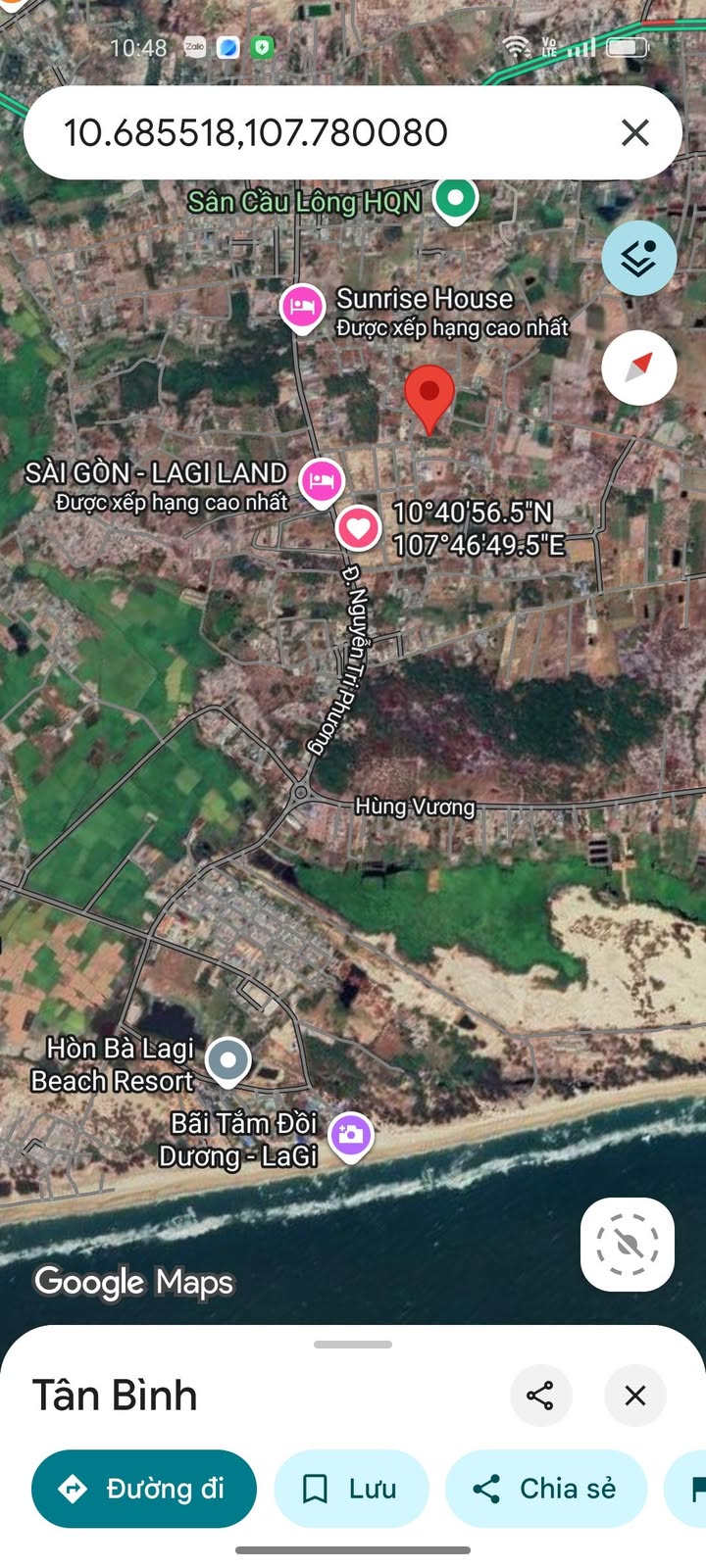Tap the Chia sẻ chip
706x1568 pixels.
click(546, 1489)
